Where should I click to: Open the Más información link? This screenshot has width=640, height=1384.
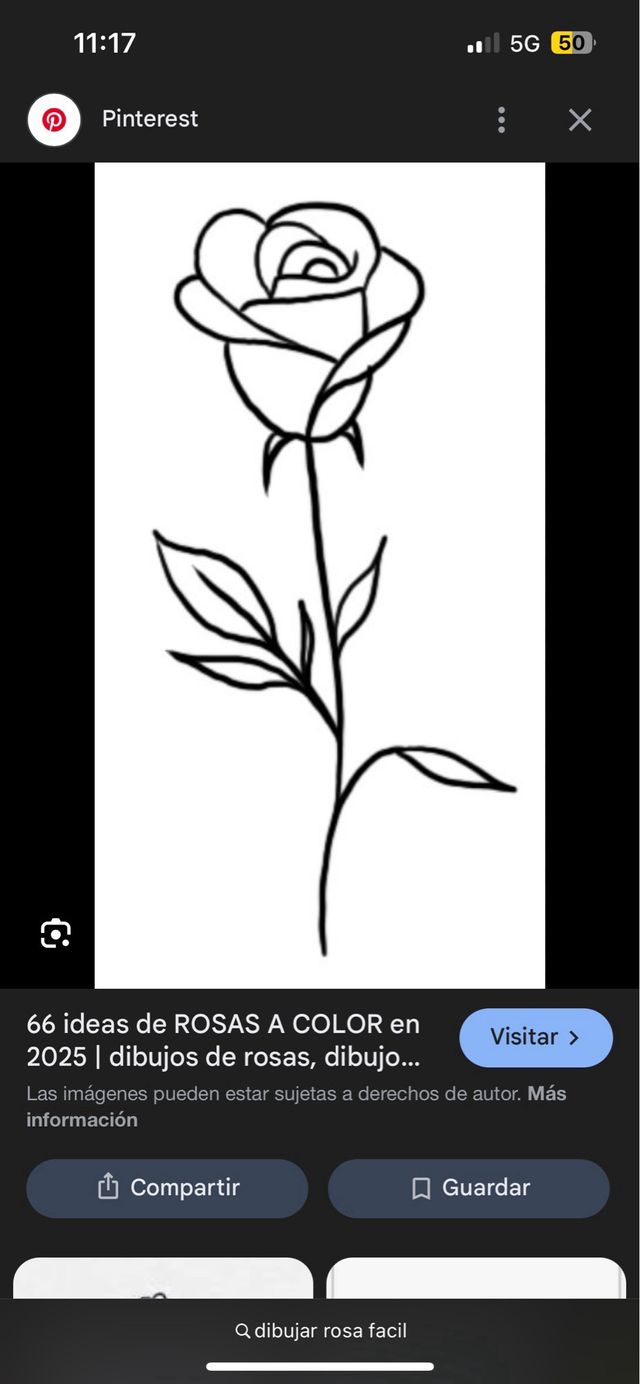pyautogui.click(x=82, y=1120)
